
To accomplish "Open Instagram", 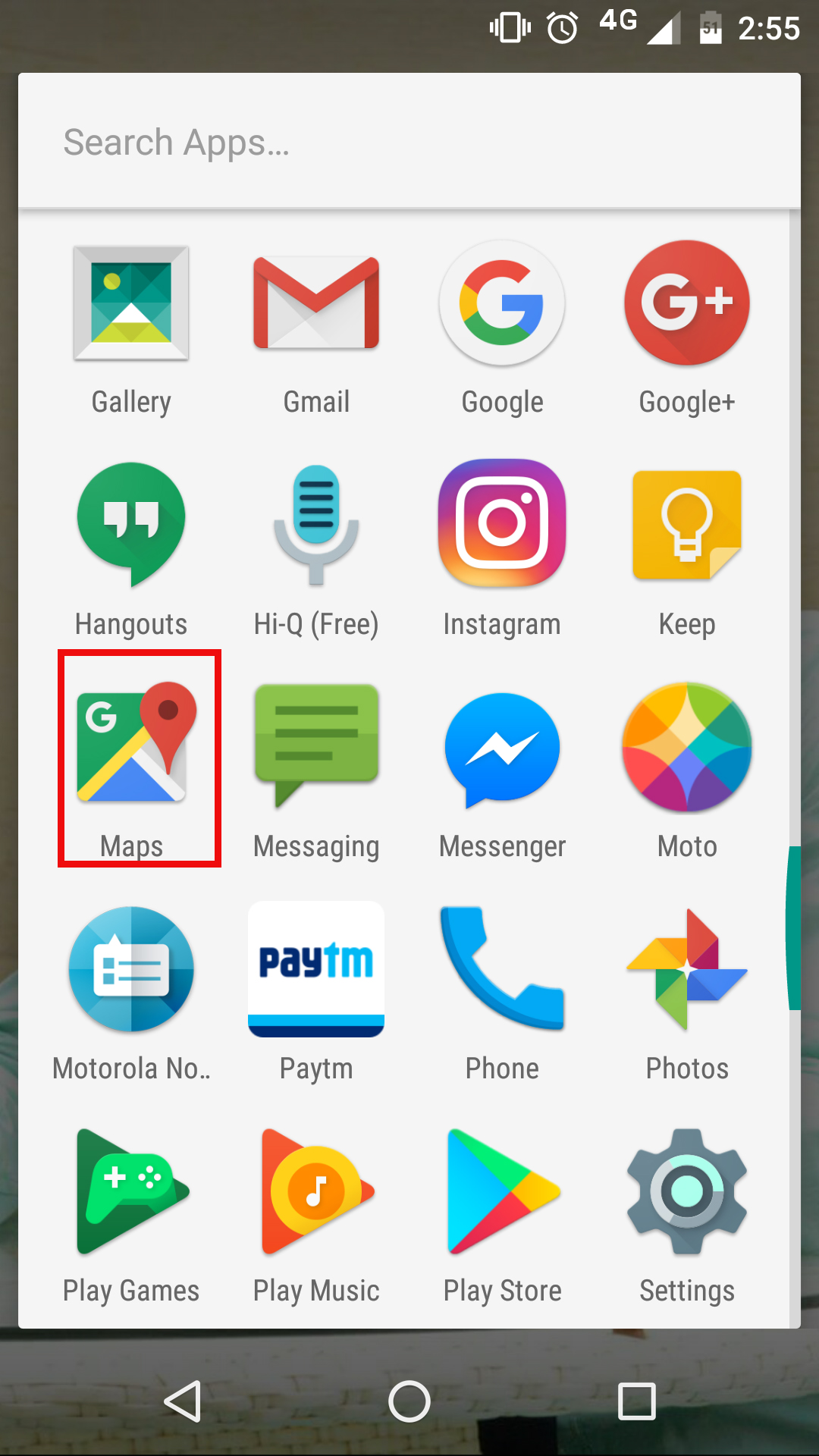I will click(502, 525).
